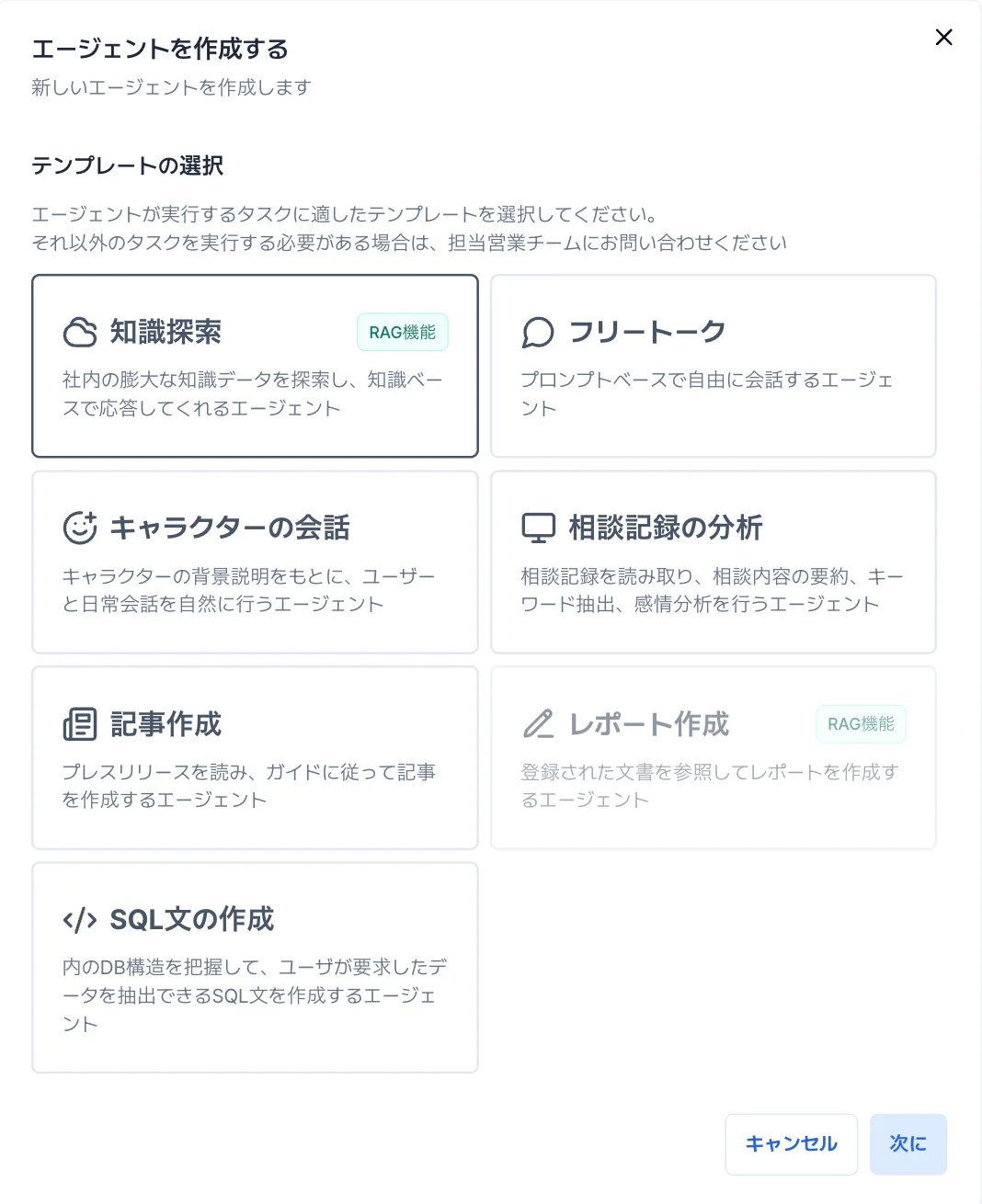Select 相談記録の分析 template card

(713, 562)
